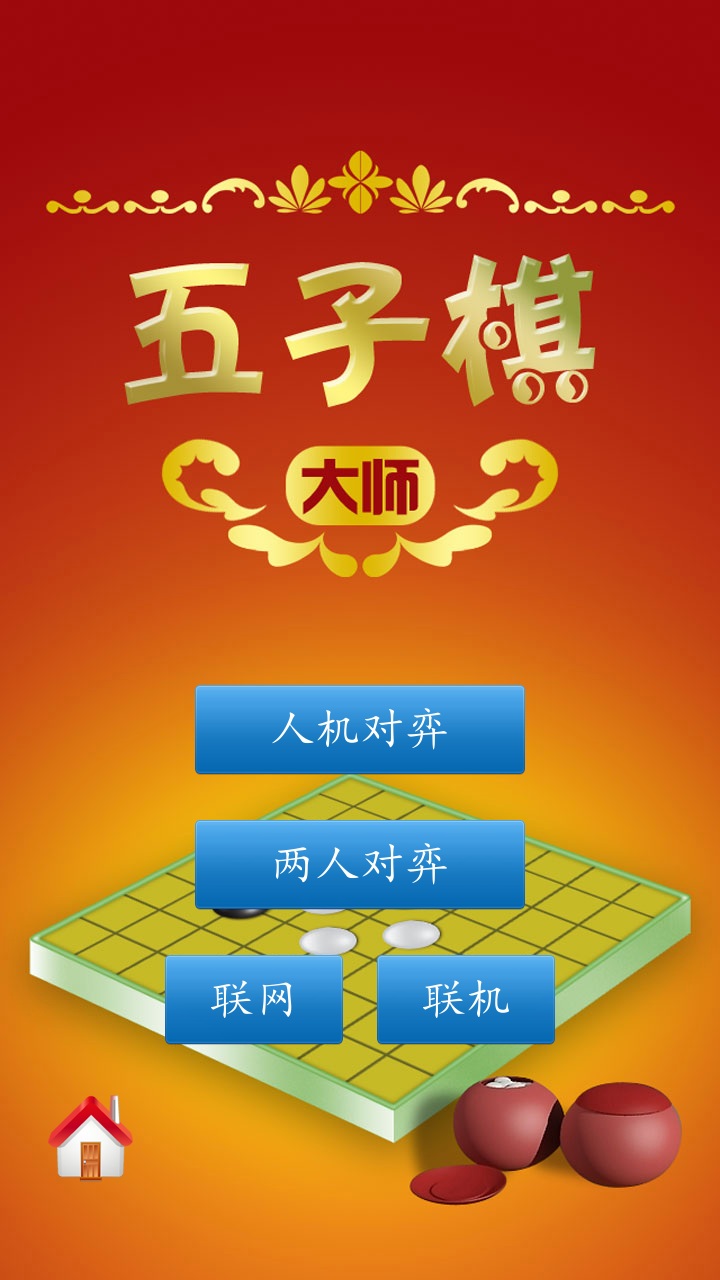Open the 联网 online mode
Image resolution: width=720 pixels, height=1280 pixels.
point(254,999)
